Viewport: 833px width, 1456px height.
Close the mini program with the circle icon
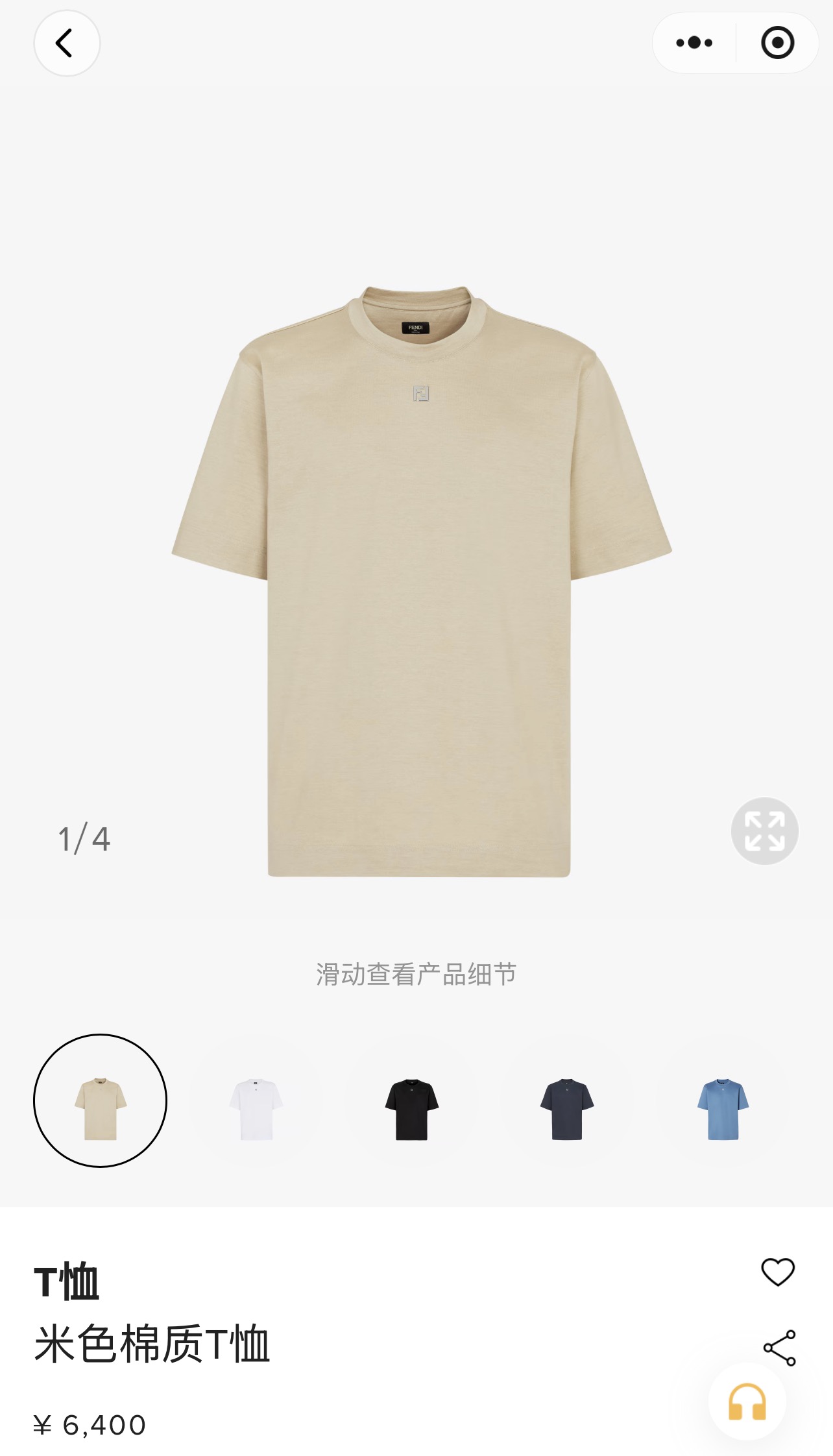pyautogui.click(x=777, y=43)
